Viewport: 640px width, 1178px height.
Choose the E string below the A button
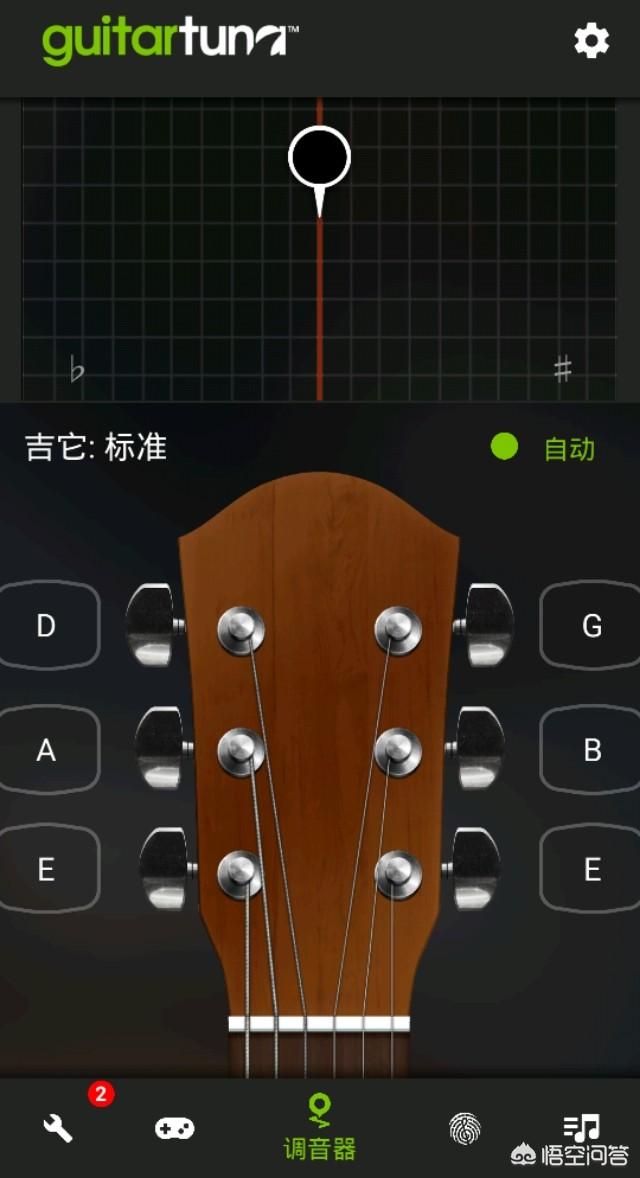(x=47, y=870)
